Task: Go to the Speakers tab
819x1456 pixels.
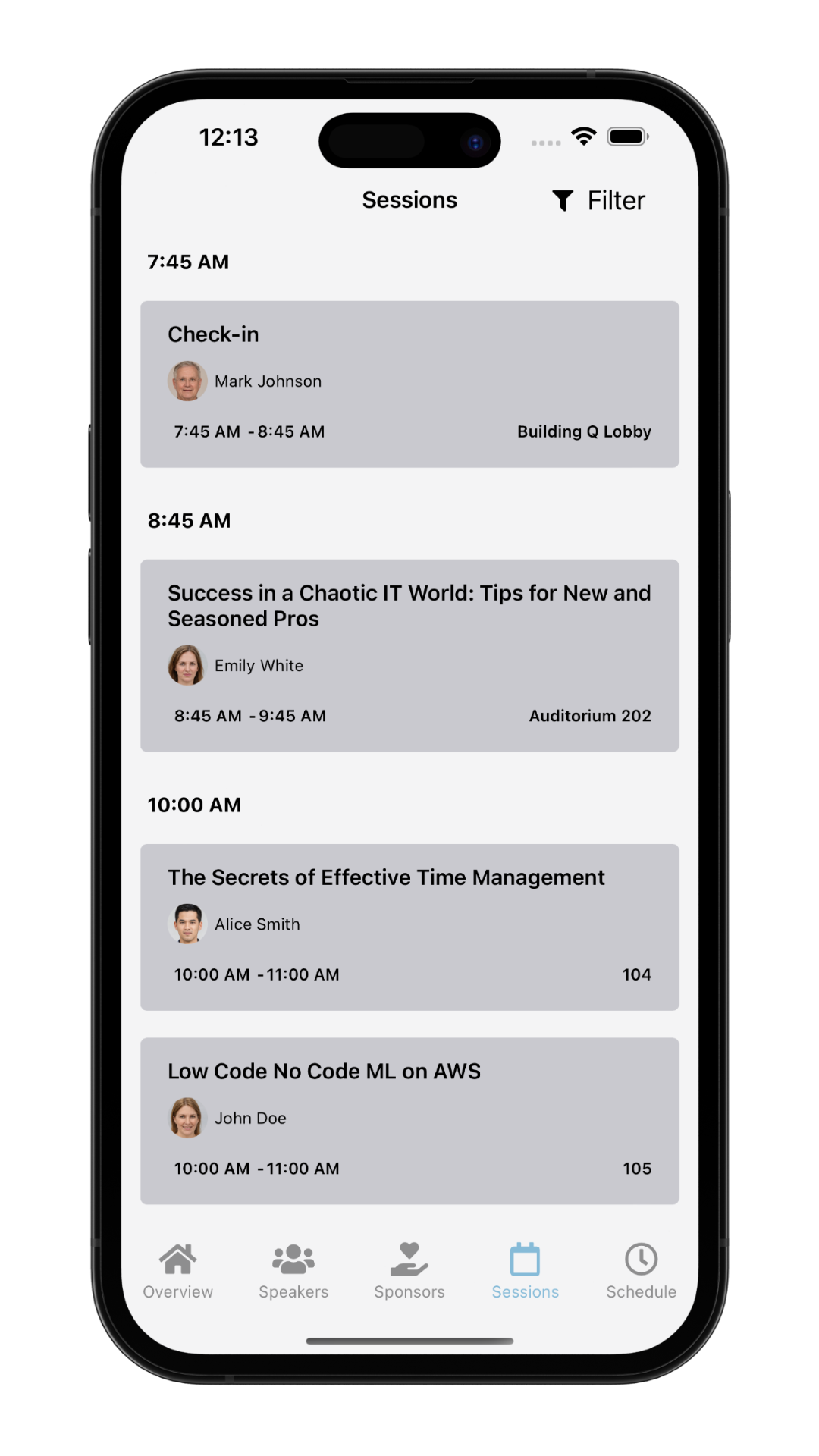Action: (x=293, y=1271)
